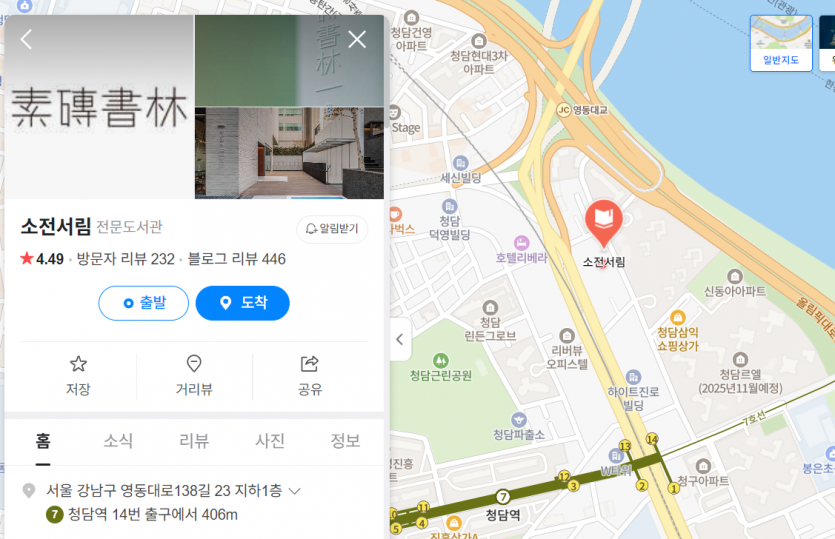Switch to the 소식 tab
Image resolution: width=835 pixels, height=539 pixels.
point(118,441)
